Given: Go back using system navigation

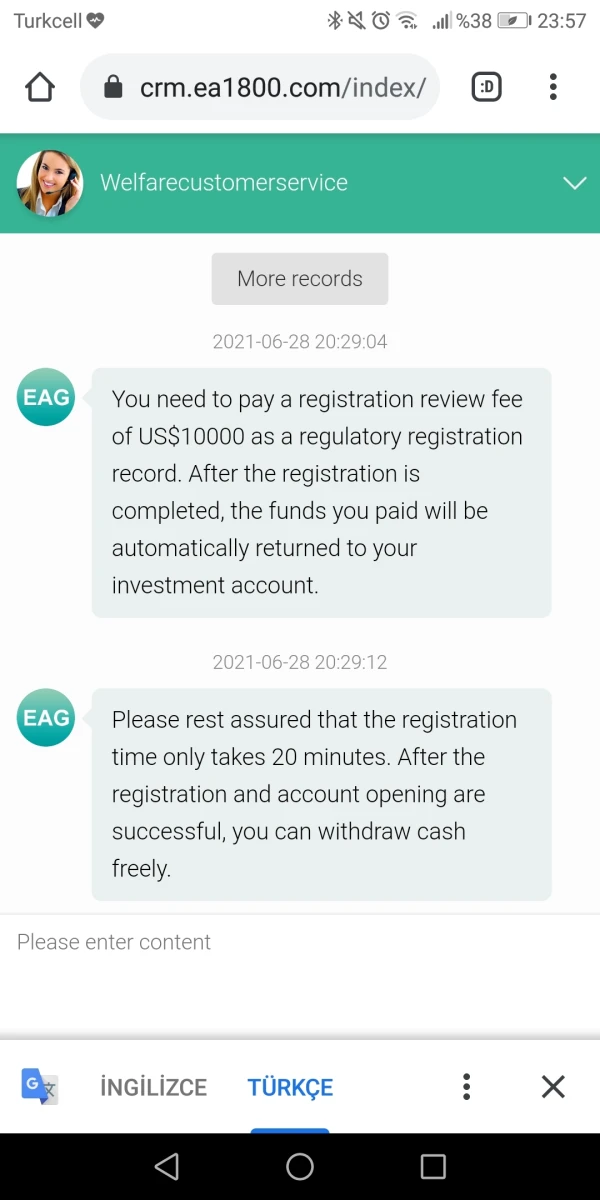Looking at the screenshot, I should [167, 1166].
